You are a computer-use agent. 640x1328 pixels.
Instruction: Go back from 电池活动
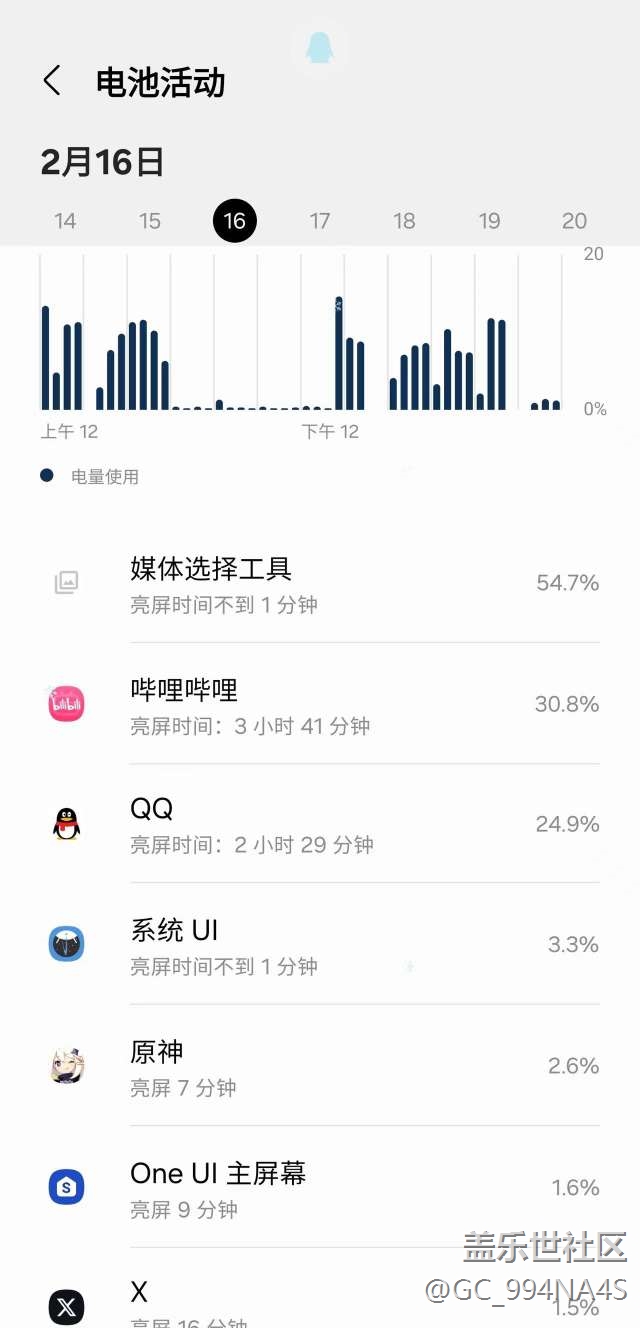[x=53, y=81]
